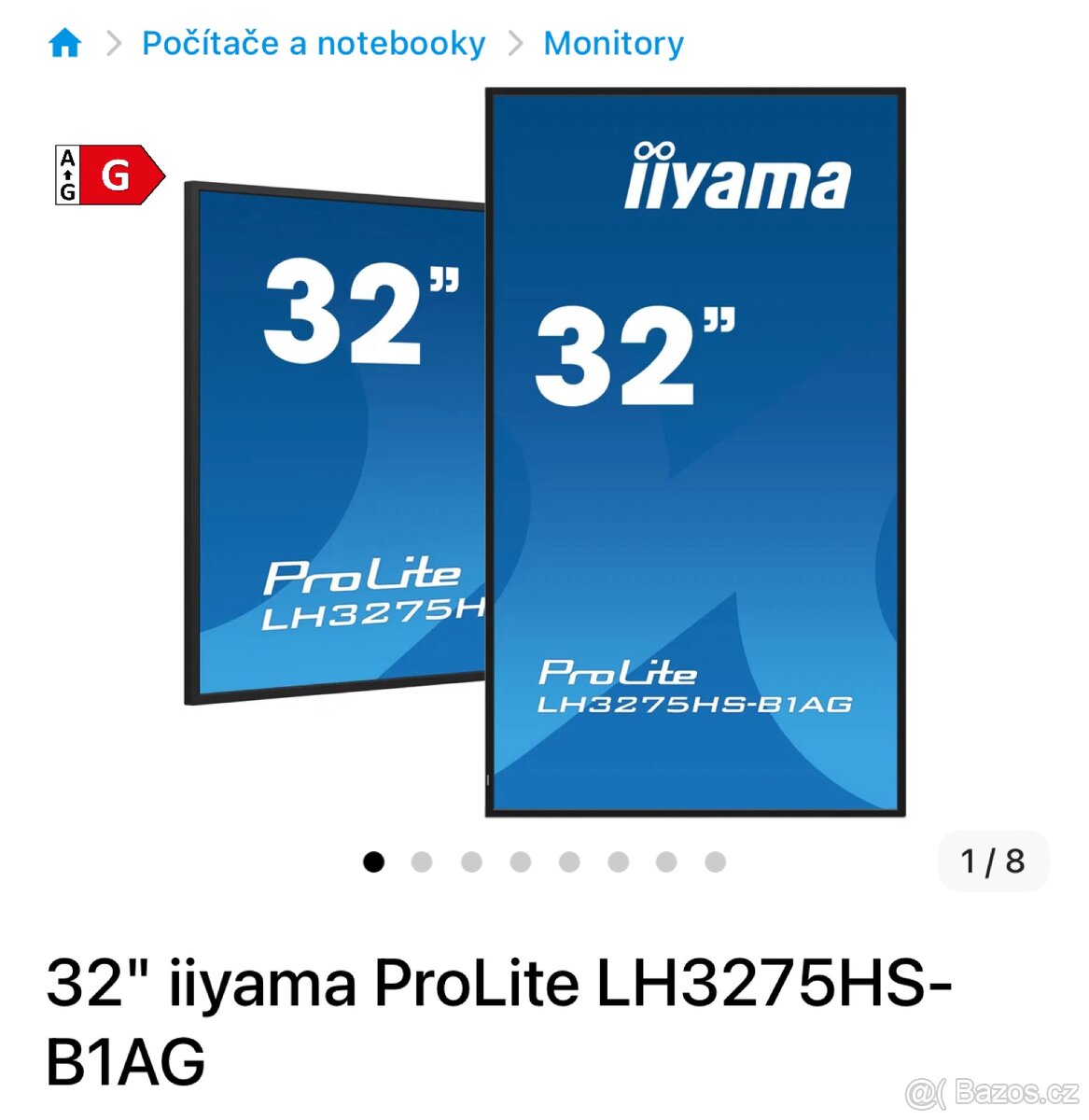Open the Počítače a notebooky category

312,42
